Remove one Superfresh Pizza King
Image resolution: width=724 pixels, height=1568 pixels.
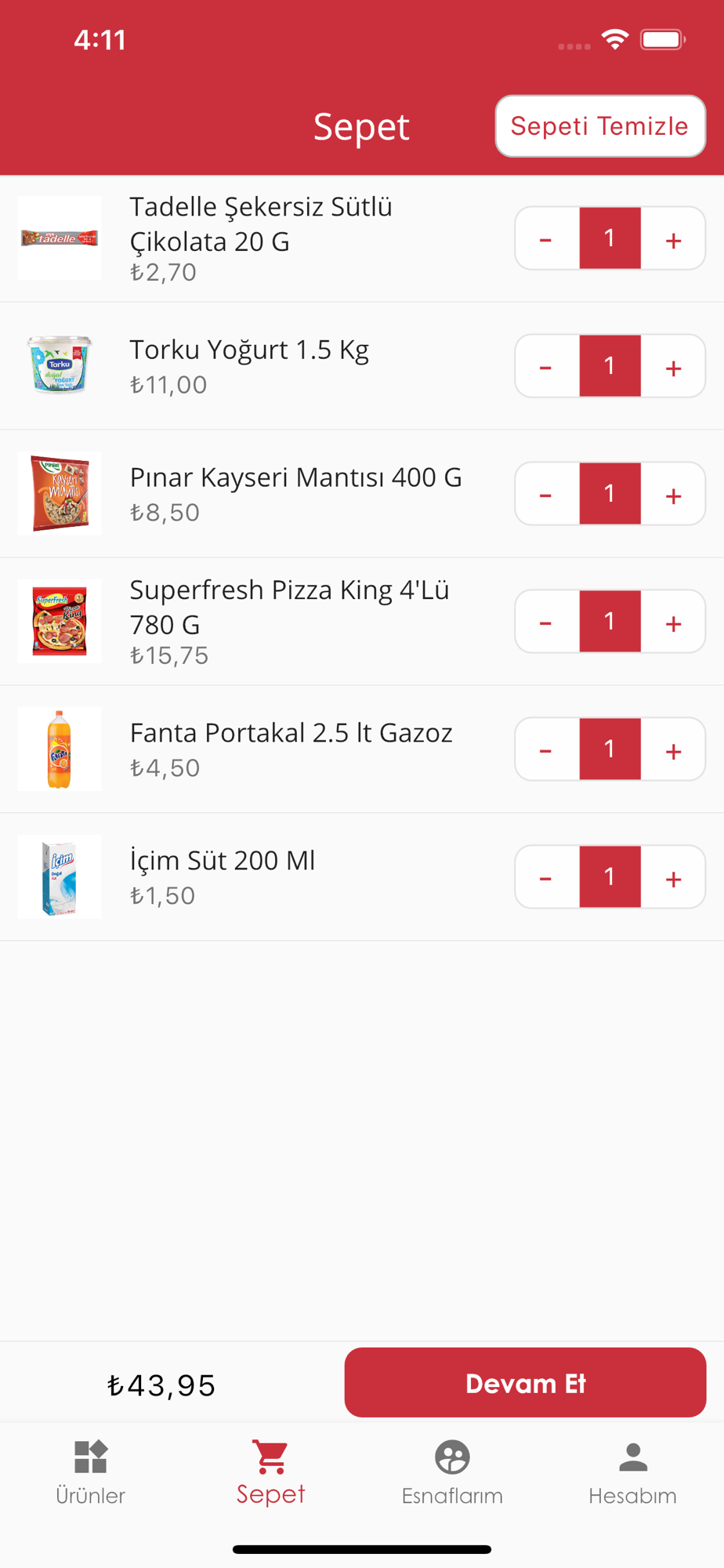pyautogui.click(x=546, y=622)
